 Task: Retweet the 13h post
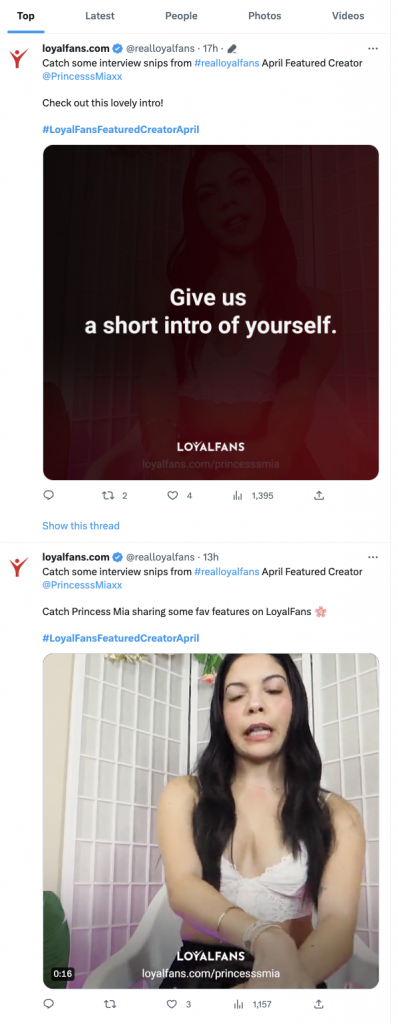click(x=110, y=1004)
